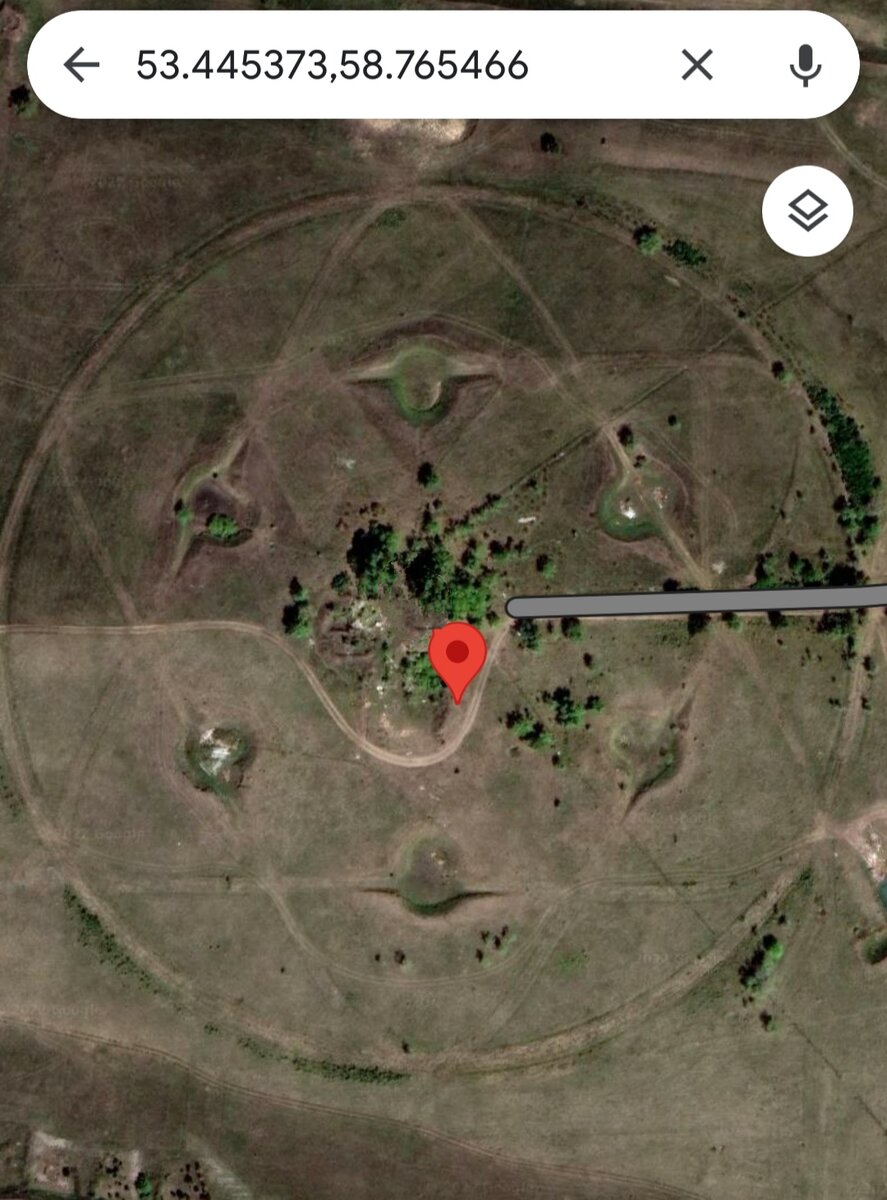Start voice search with the microphone
887x1200 pixels.
pos(805,66)
